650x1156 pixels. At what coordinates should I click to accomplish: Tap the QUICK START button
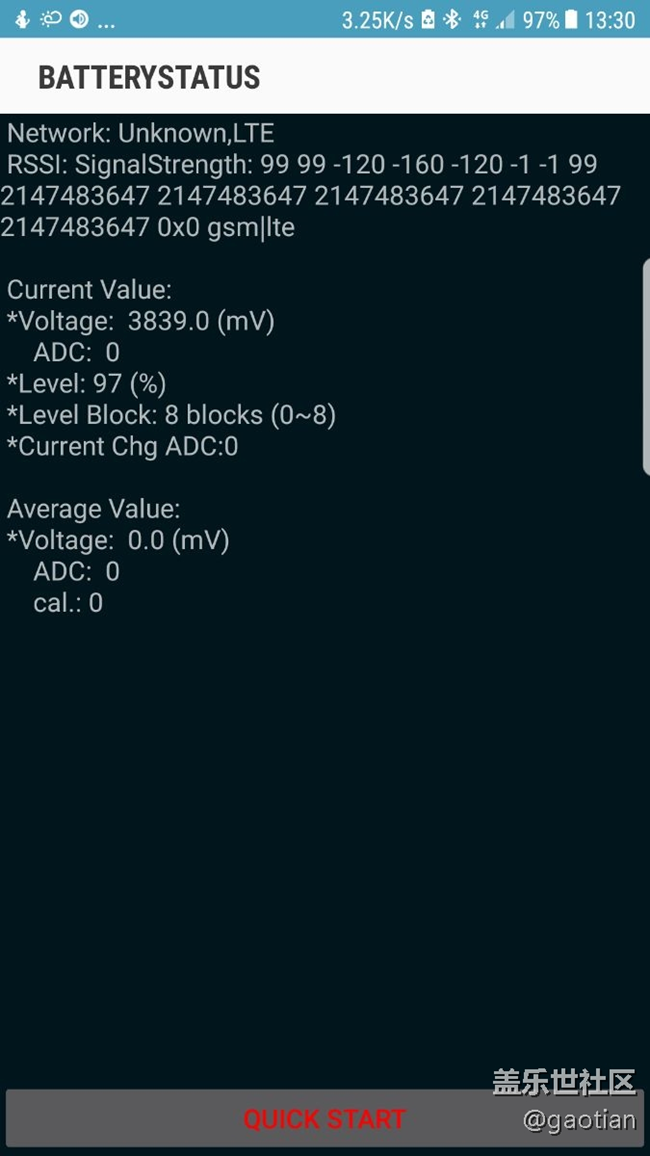click(324, 1119)
